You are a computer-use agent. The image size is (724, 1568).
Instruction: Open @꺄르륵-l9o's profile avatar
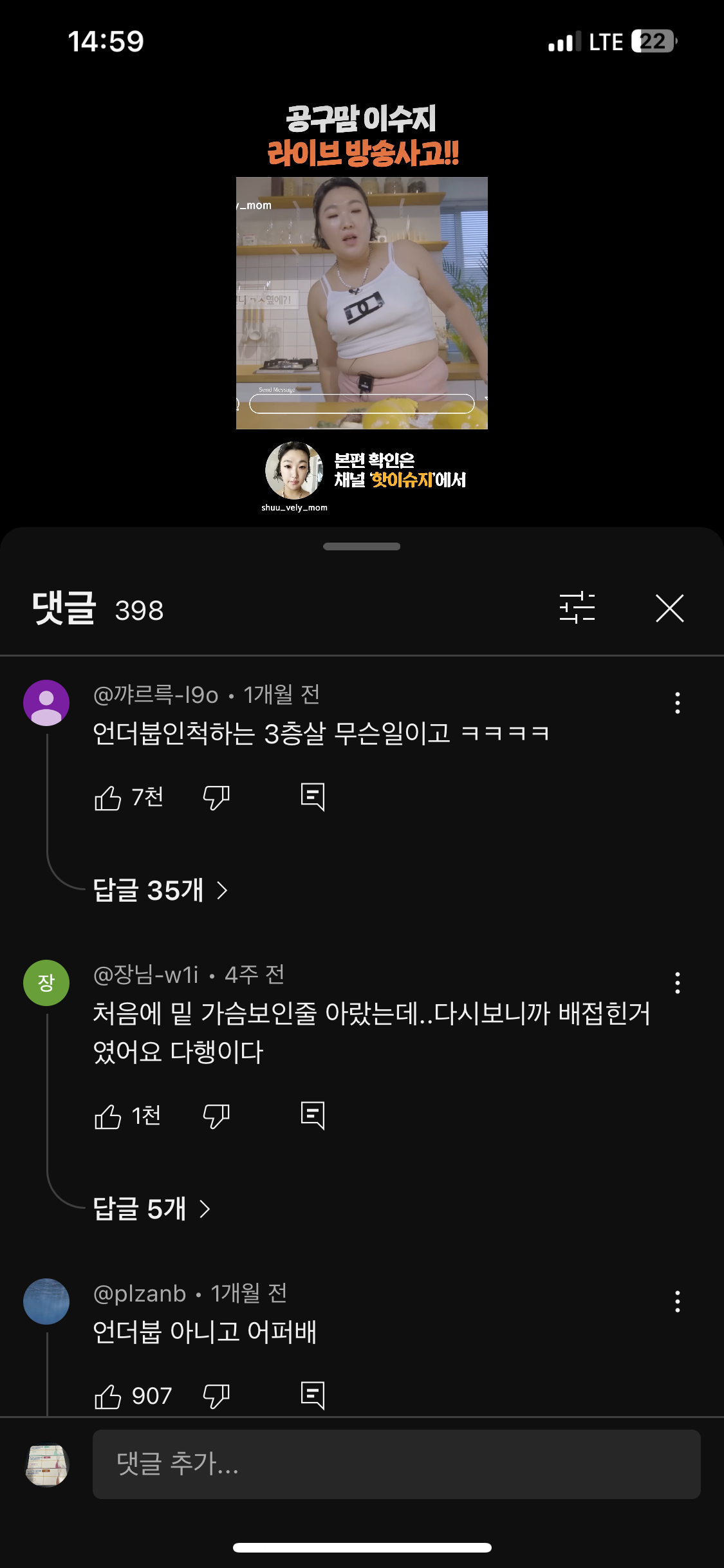pos(46,703)
